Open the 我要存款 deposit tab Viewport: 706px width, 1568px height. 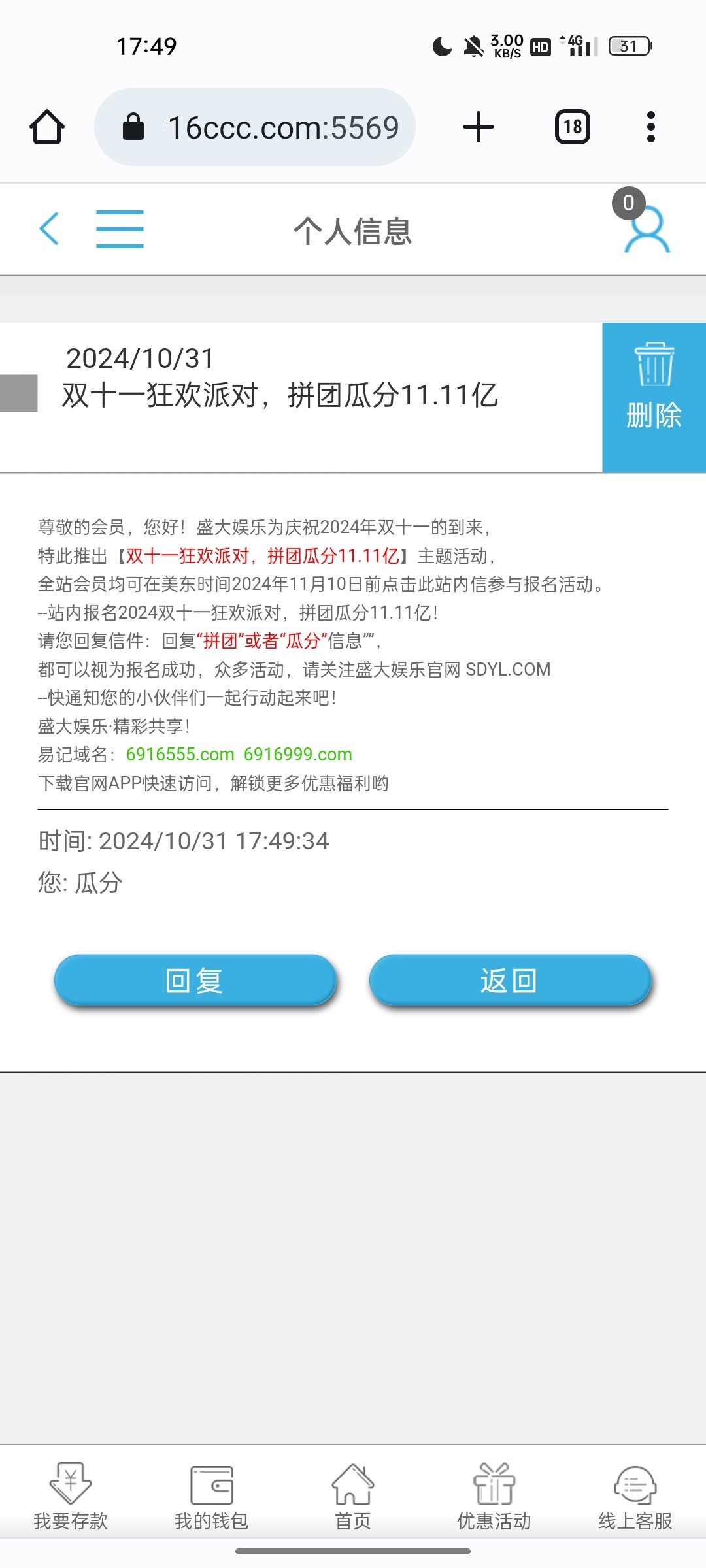point(71,1496)
